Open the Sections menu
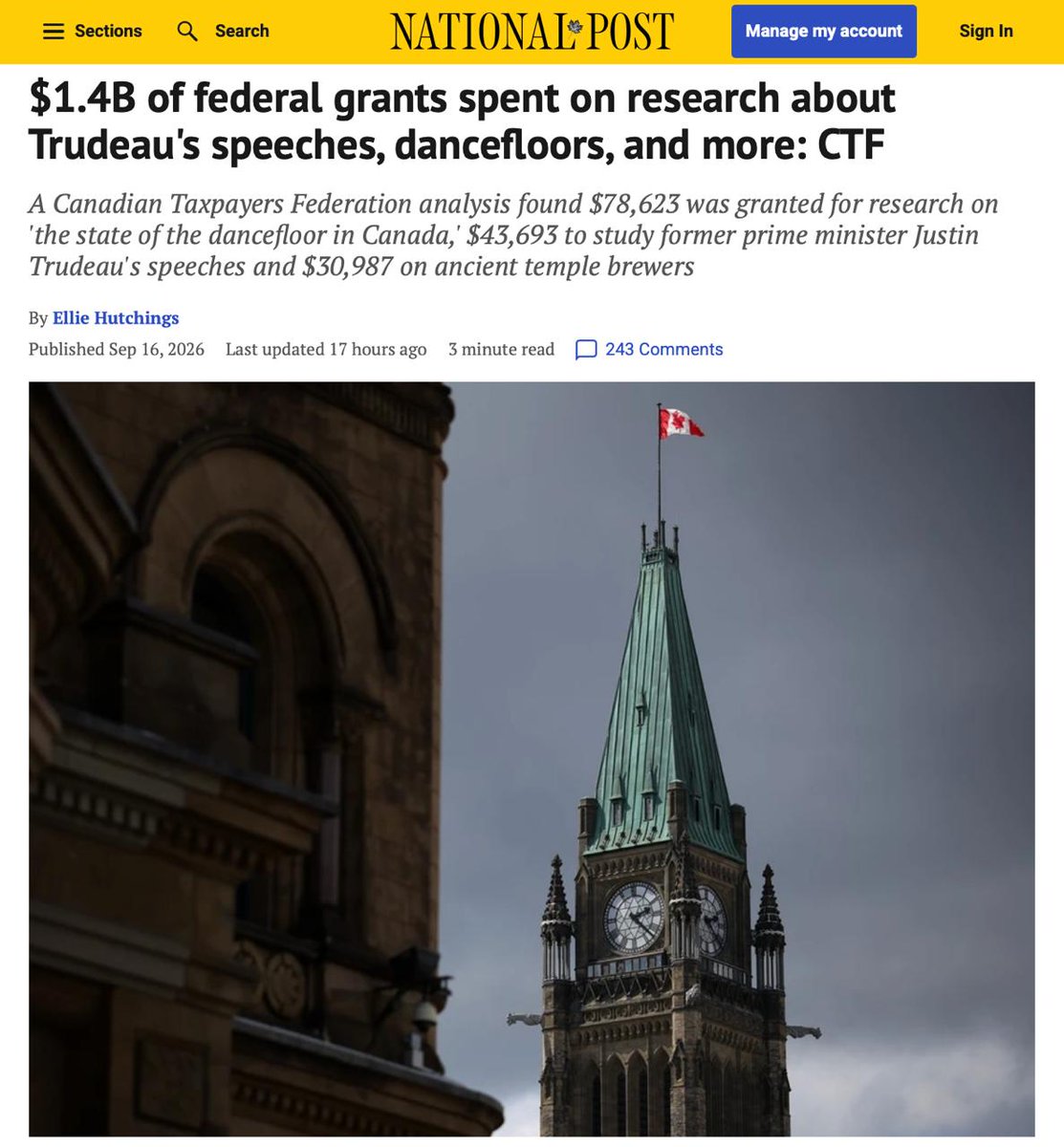The height and width of the screenshot is (1147, 1064). coord(93,31)
